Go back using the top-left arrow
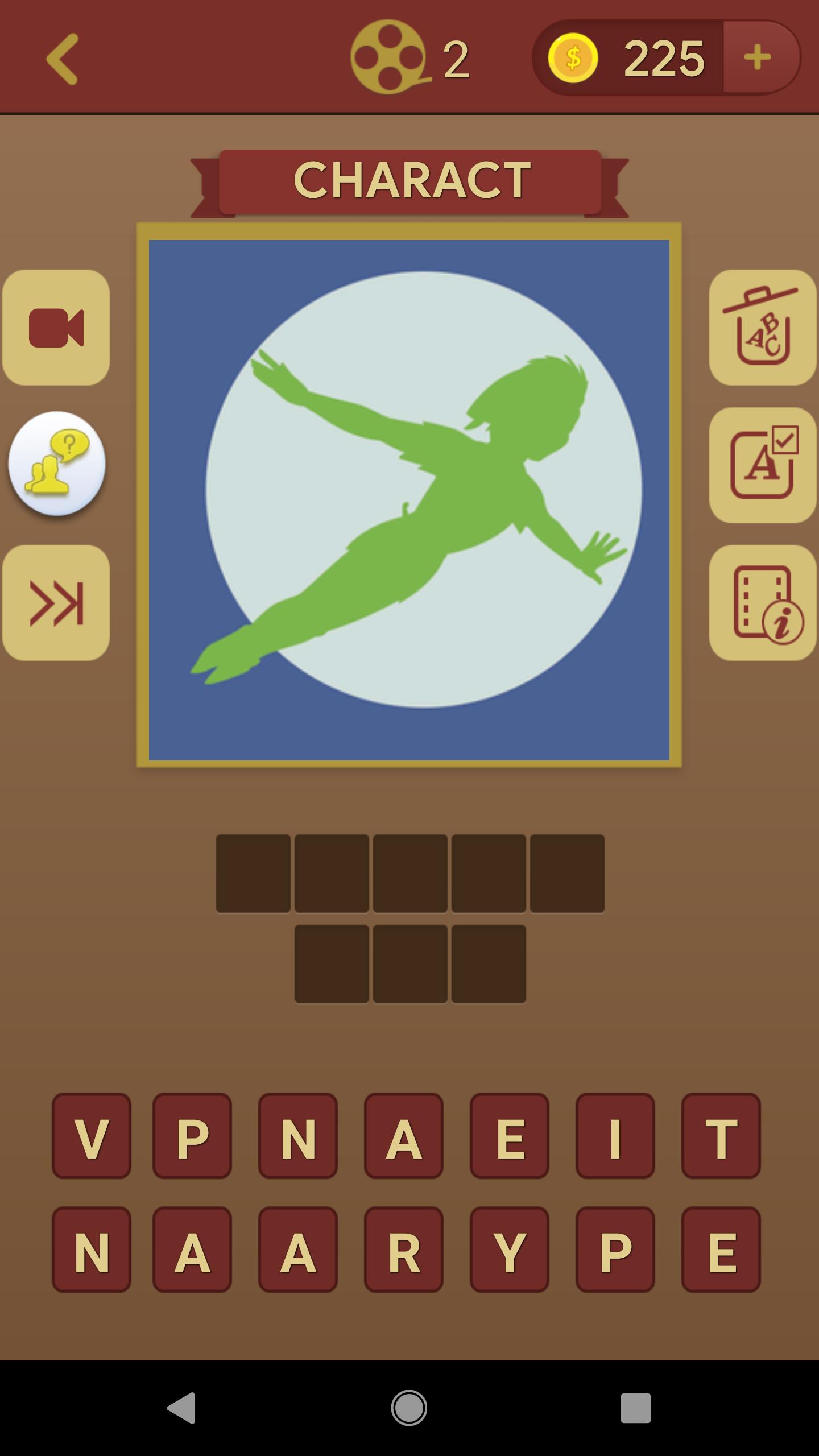 61,59
